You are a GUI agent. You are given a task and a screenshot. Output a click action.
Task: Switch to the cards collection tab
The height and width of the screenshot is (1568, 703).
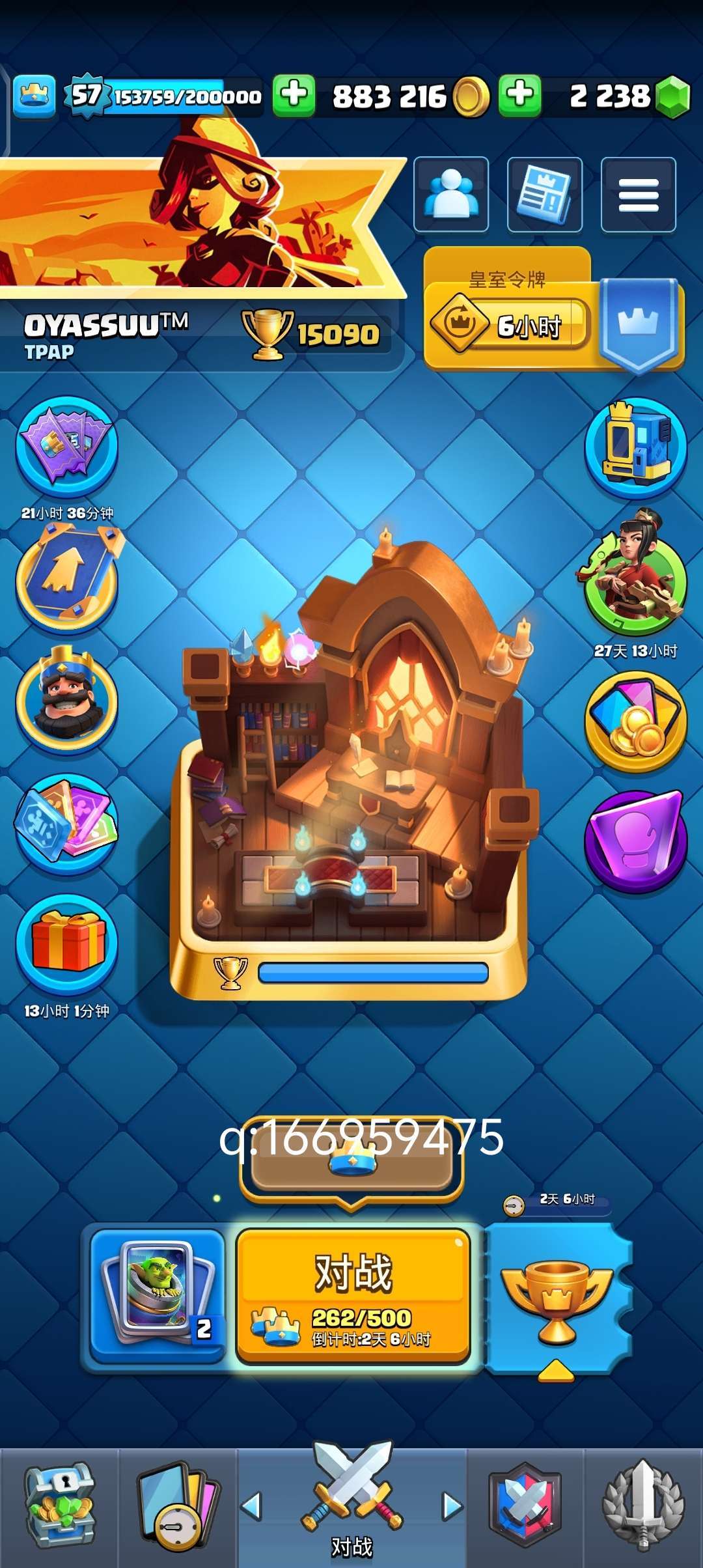[x=177, y=1507]
